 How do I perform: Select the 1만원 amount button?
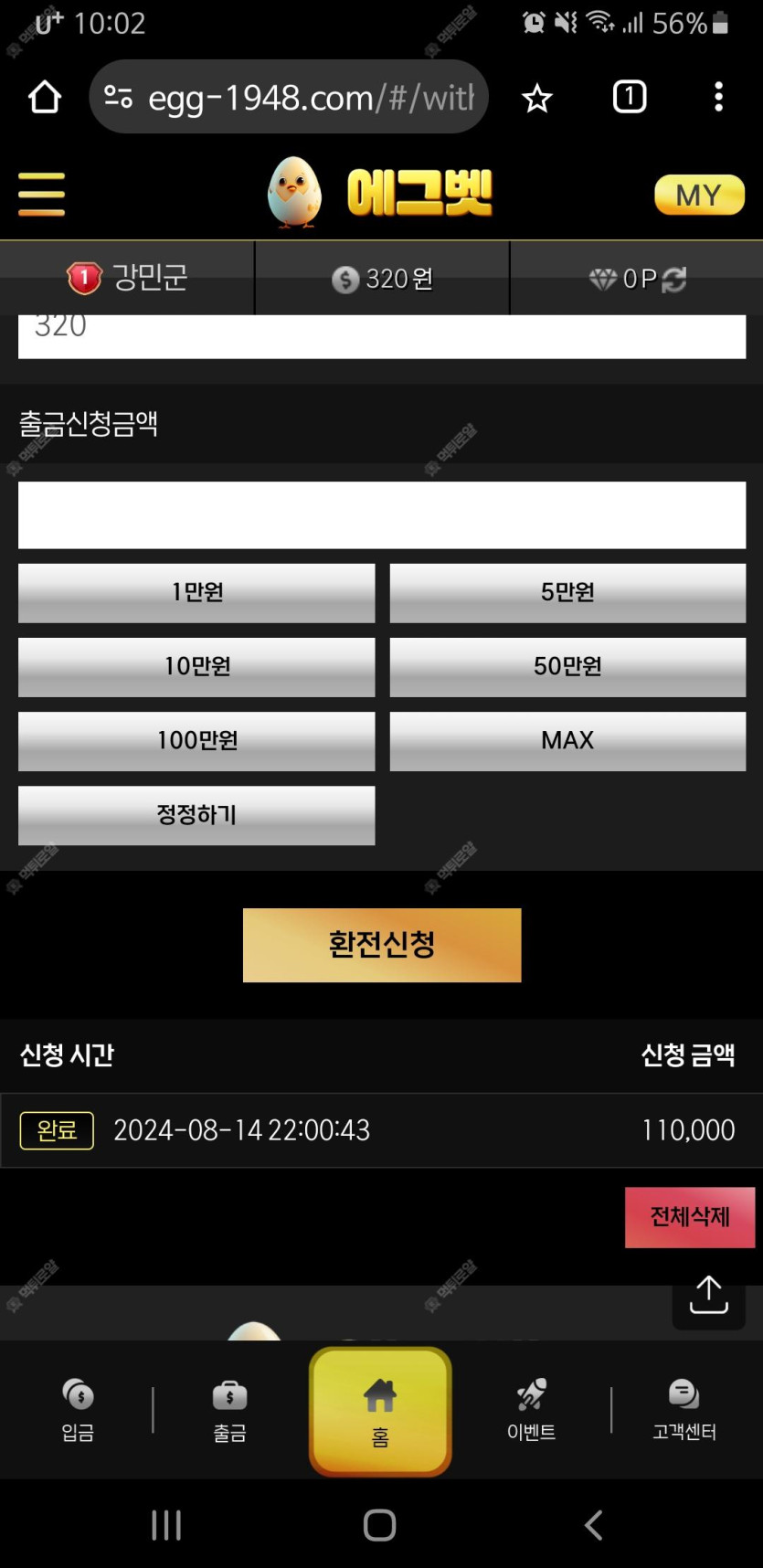point(196,593)
